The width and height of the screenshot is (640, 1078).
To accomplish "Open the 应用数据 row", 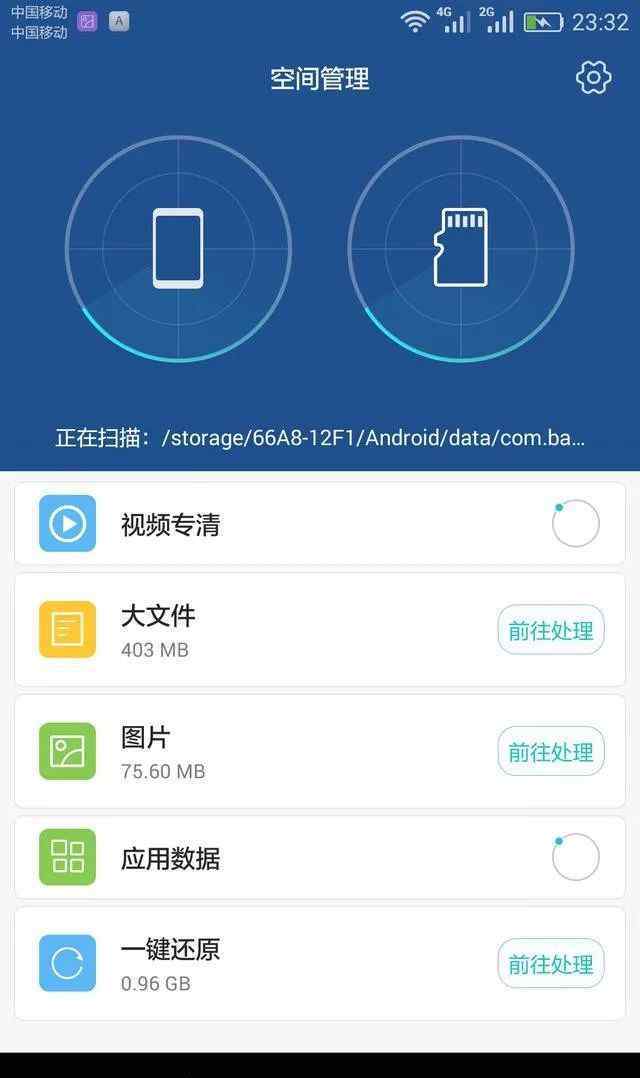I will click(320, 857).
